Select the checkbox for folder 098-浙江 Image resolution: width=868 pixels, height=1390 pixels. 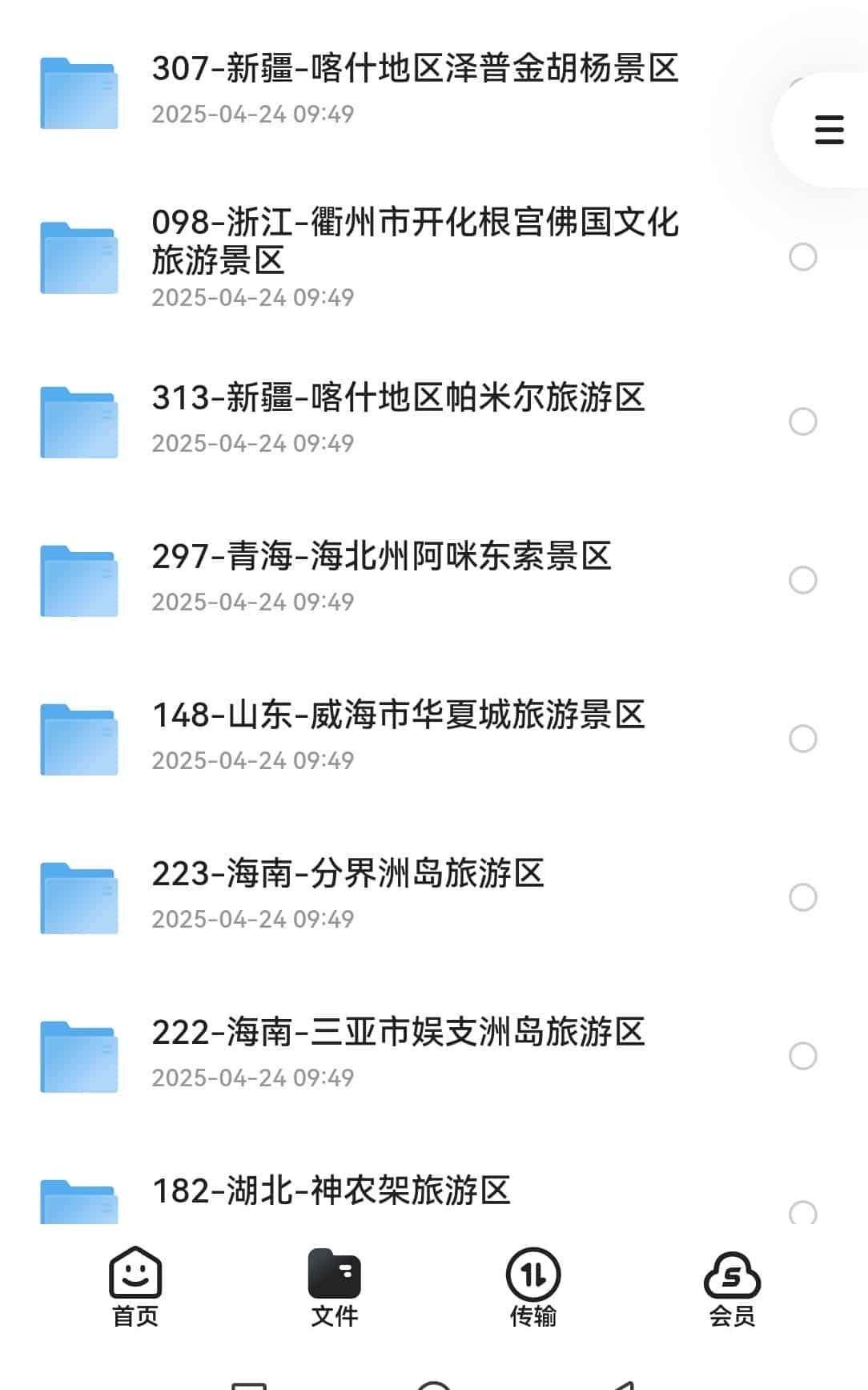(803, 257)
